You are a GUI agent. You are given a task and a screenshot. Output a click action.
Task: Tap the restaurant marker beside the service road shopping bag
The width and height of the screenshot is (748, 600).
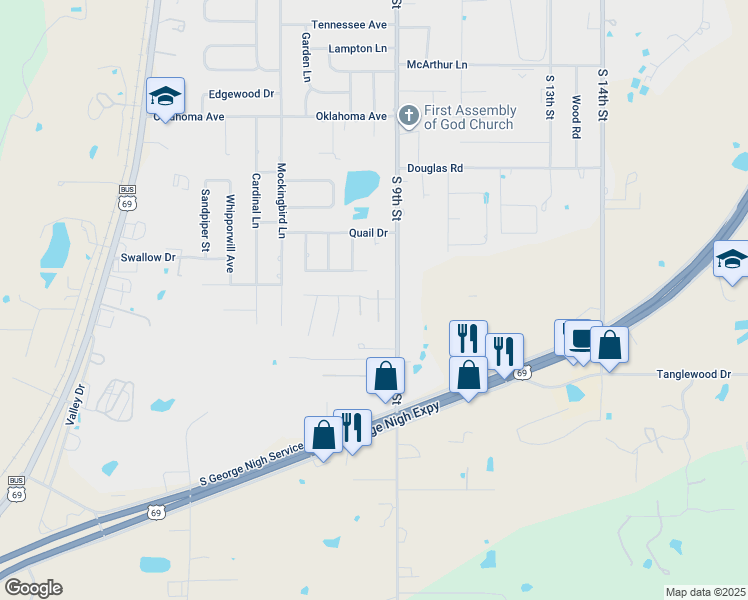(x=352, y=428)
